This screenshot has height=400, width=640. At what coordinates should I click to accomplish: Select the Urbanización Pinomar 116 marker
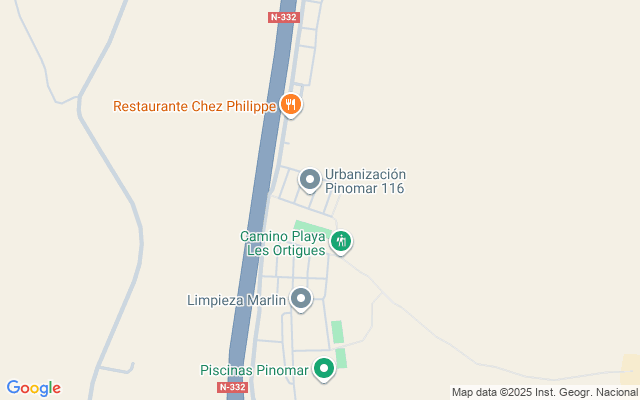click(x=310, y=180)
